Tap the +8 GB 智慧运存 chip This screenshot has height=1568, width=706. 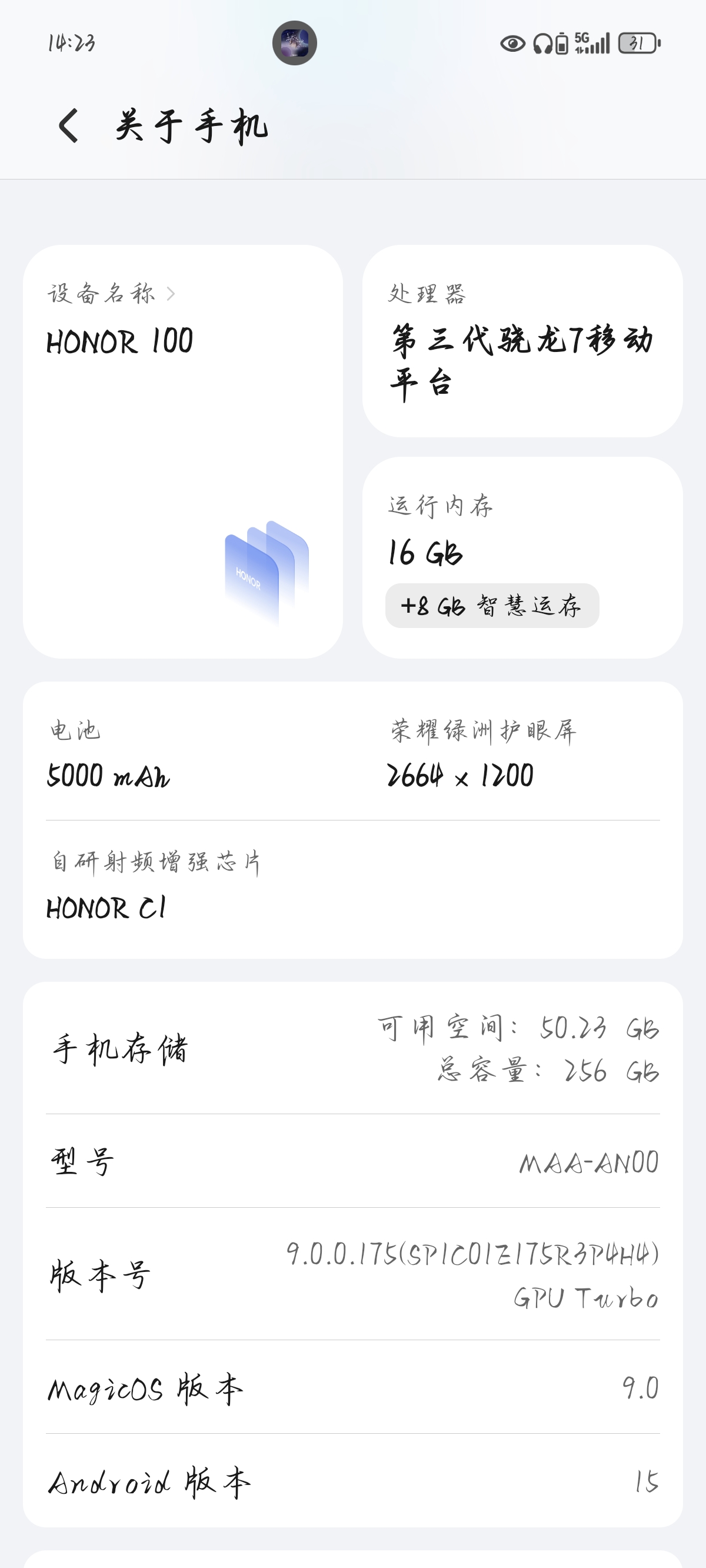(492, 606)
